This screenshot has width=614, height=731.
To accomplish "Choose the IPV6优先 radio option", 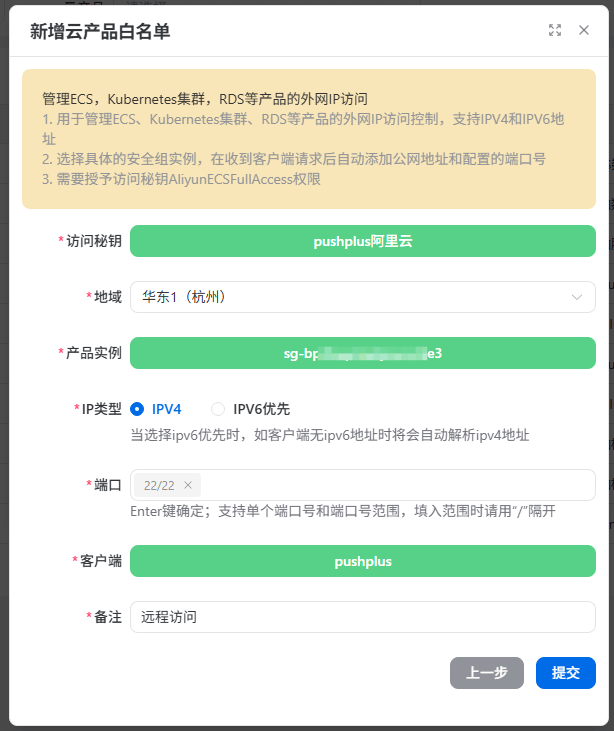I will pos(218,408).
